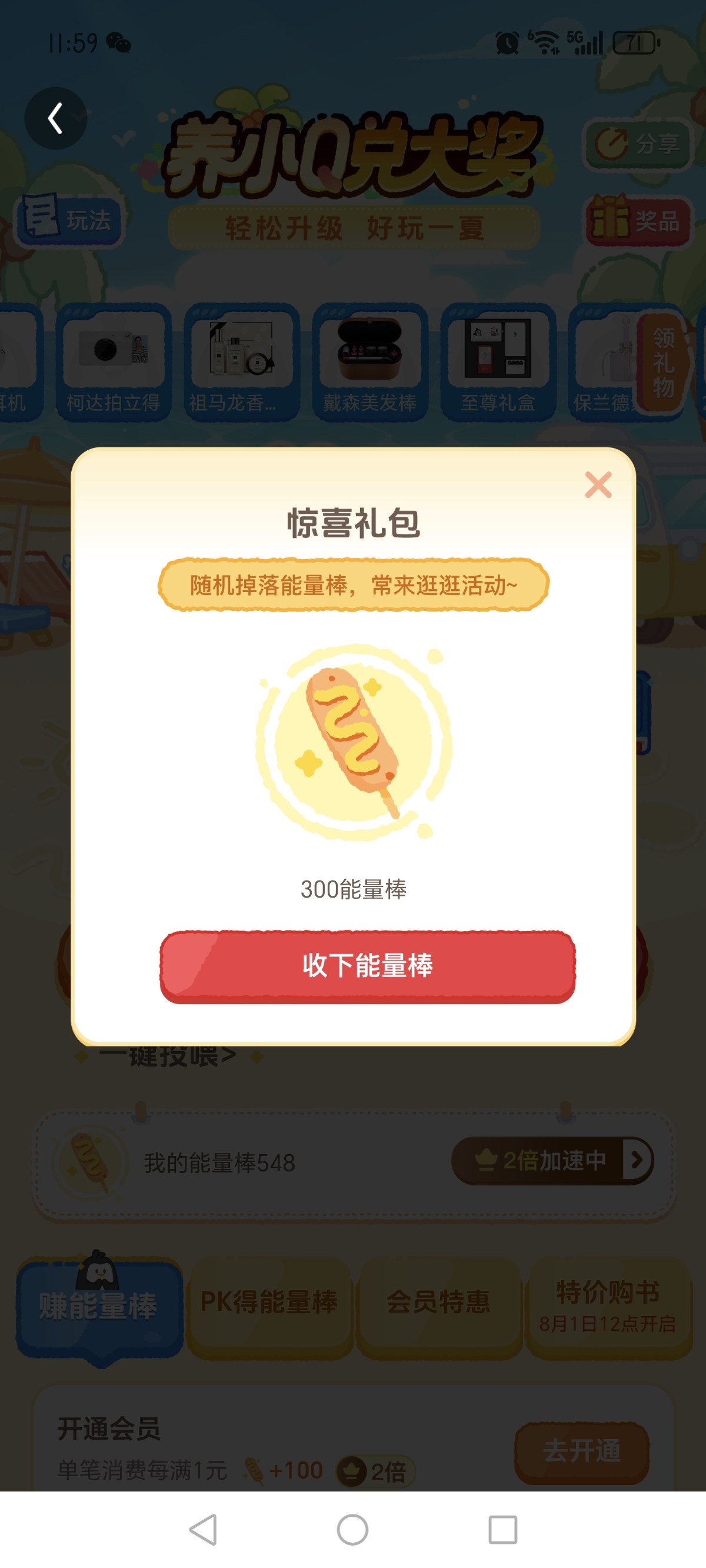706x1568 pixels.
Task: Tap the 领礼物 side tab
Action: click(x=664, y=362)
